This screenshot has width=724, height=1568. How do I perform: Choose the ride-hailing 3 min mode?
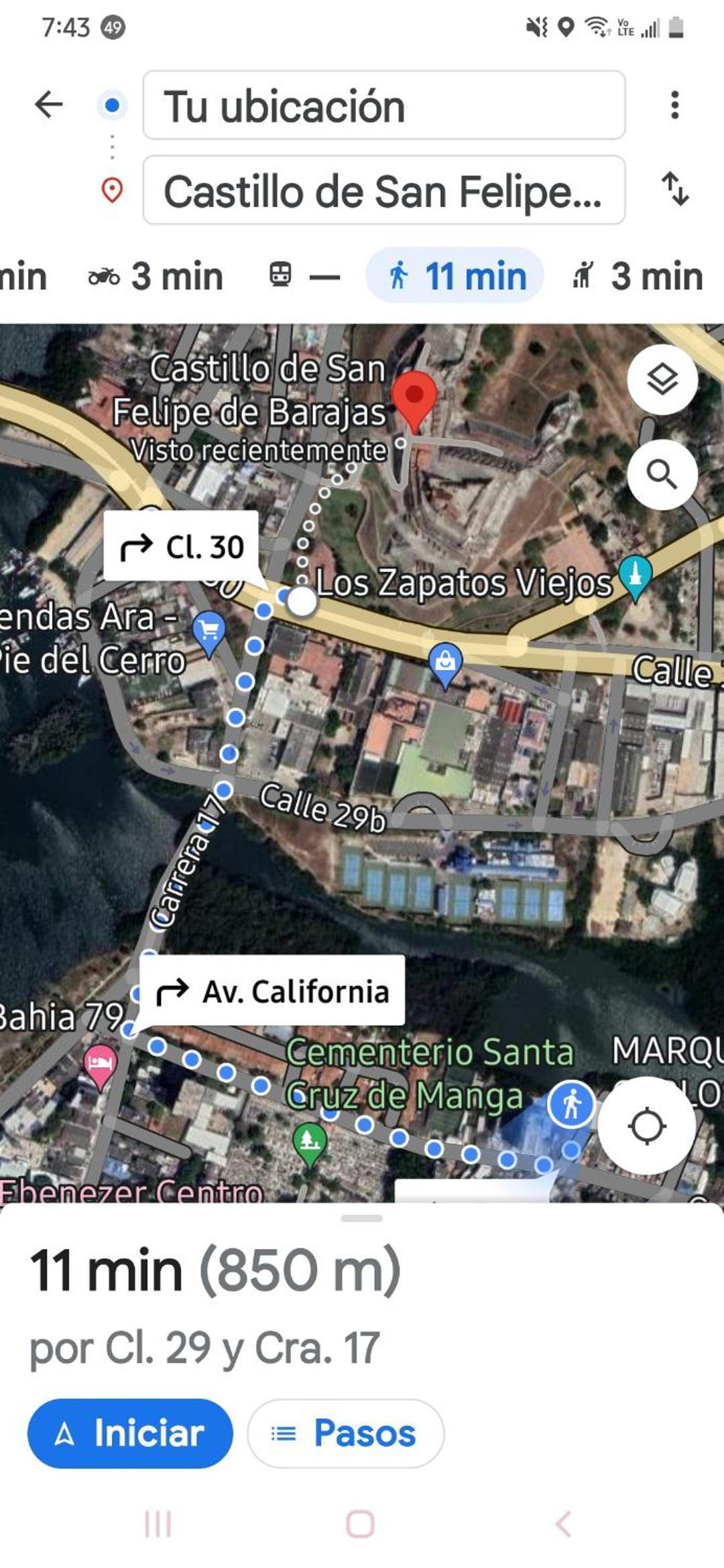[x=638, y=276]
